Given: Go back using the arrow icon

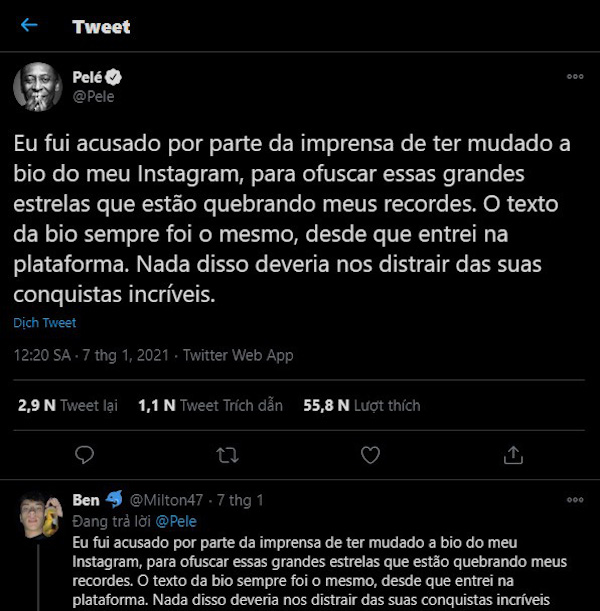Looking at the screenshot, I should [x=29, y=25].
